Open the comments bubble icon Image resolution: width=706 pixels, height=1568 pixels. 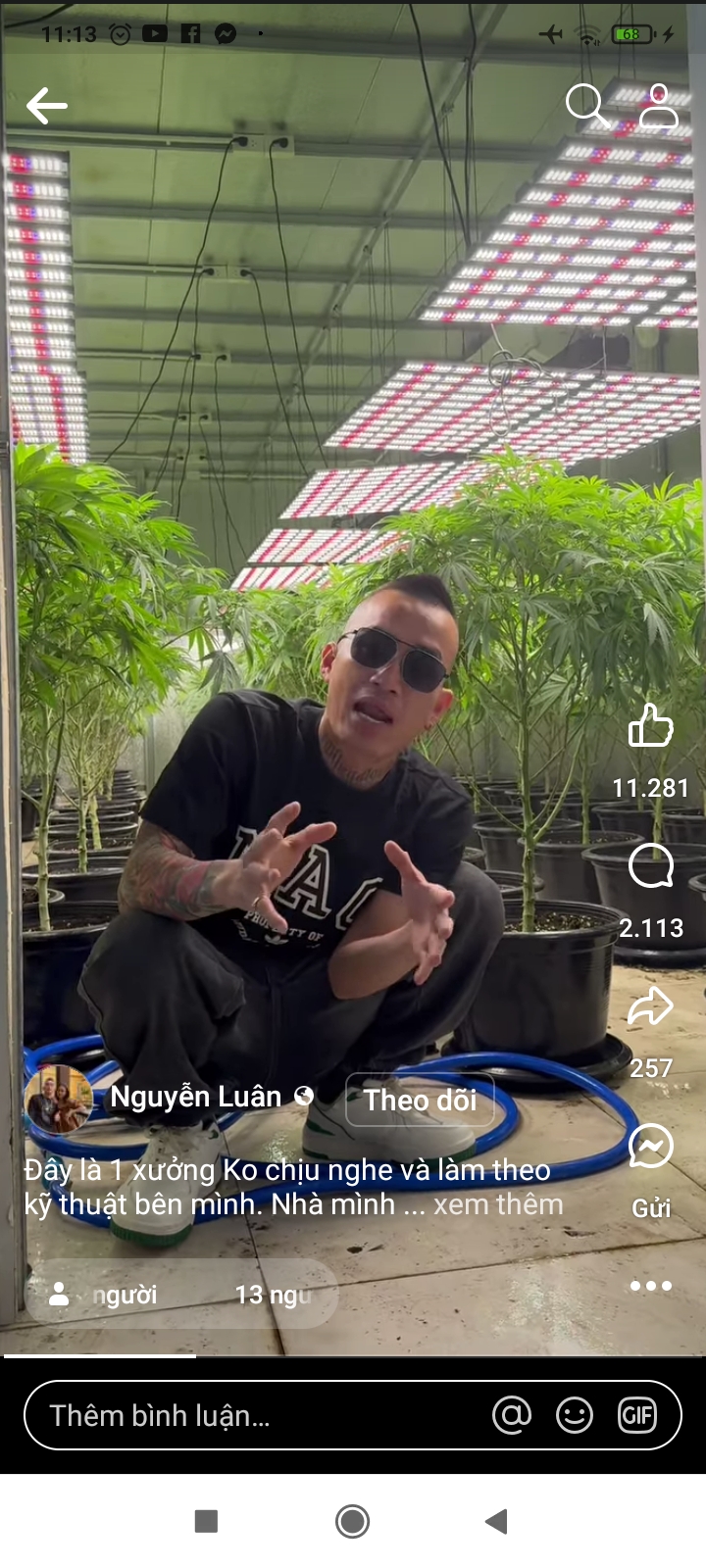click(650, 866)
